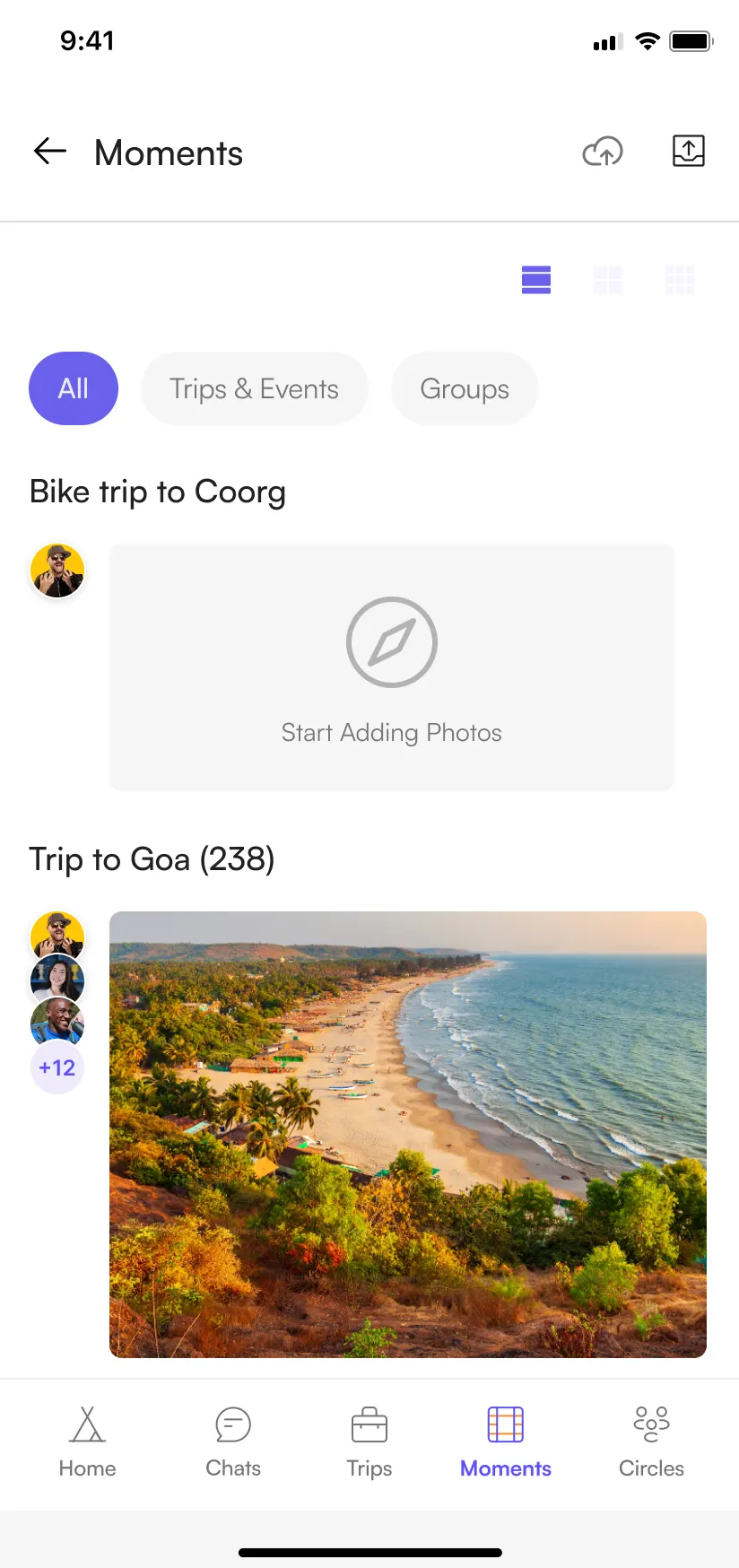The width and height of the screenshot is (739, 1568).
Task: Open the export icon in the header
Action: pos(689,151)
